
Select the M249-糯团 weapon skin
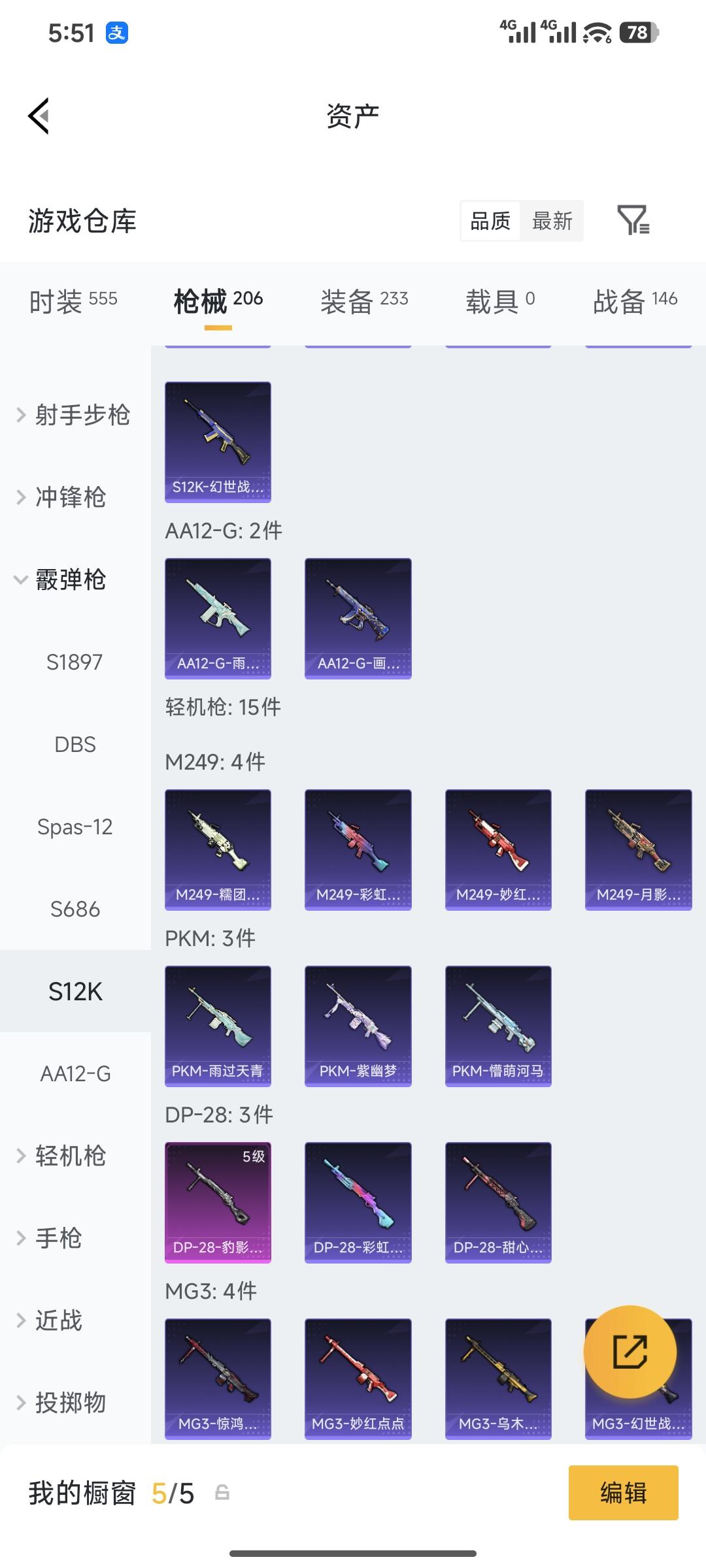click(x=217, y=848)
